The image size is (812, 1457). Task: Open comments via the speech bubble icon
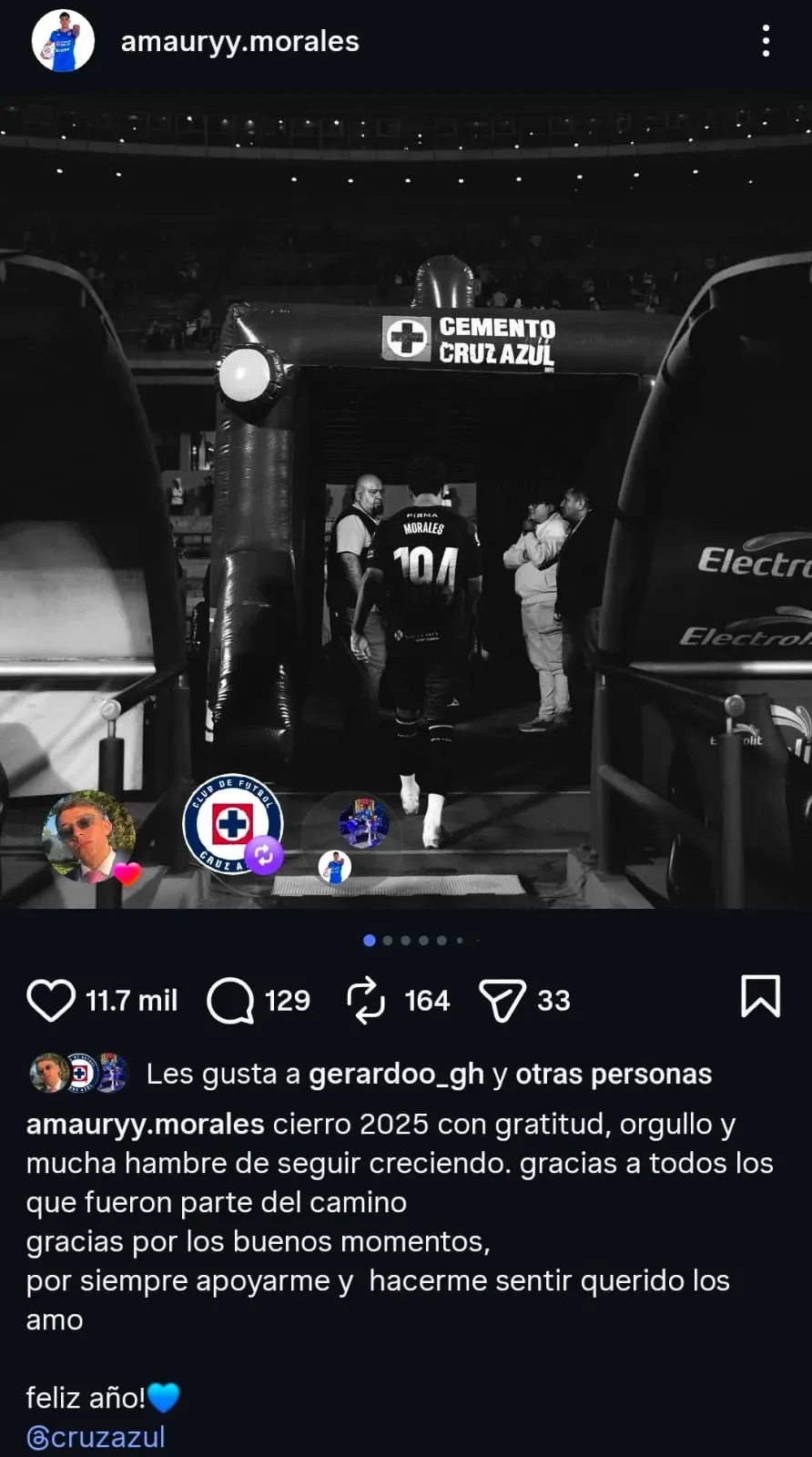pos(230,1000)
